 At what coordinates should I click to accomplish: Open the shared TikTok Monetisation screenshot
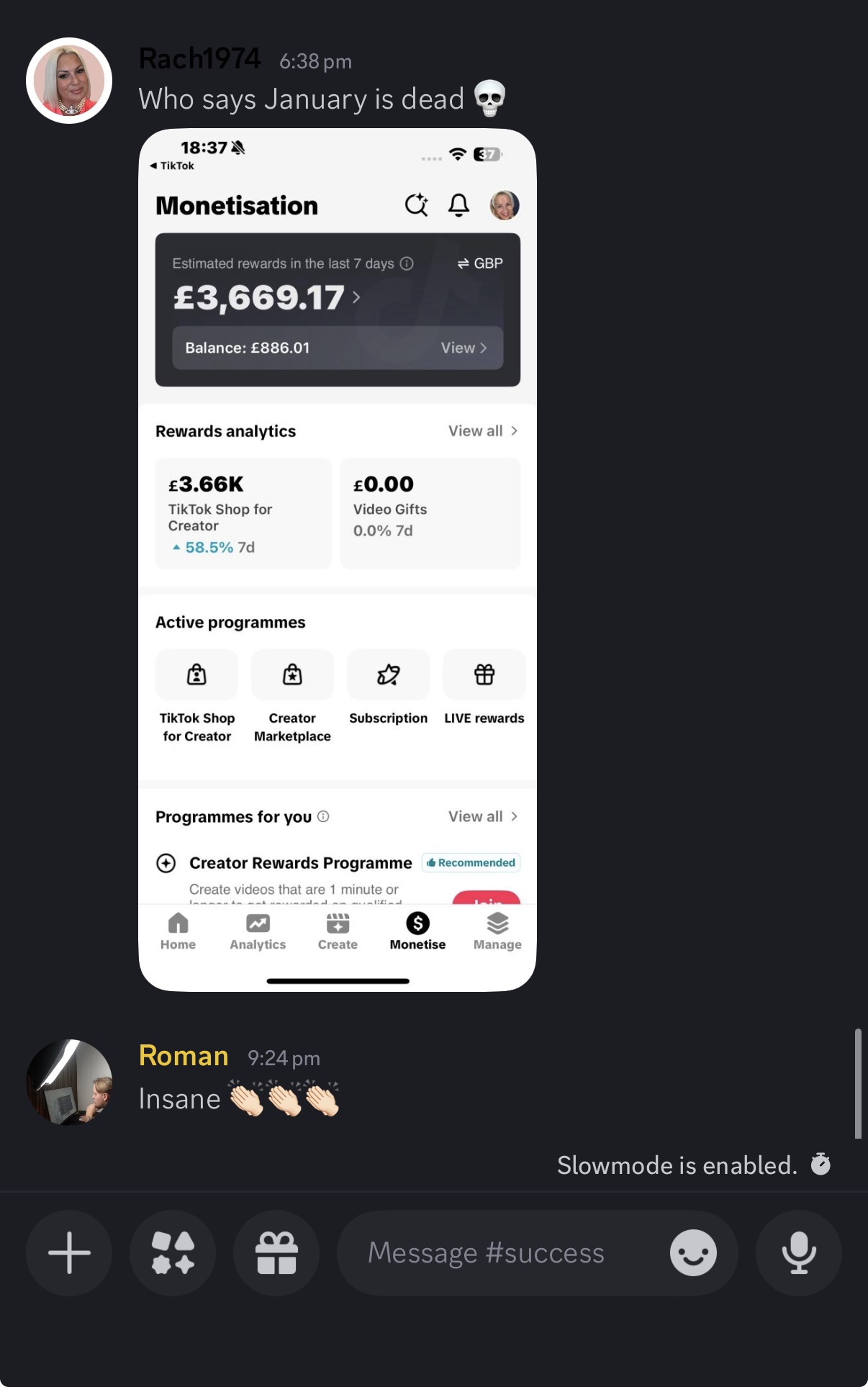coord(337,559)
